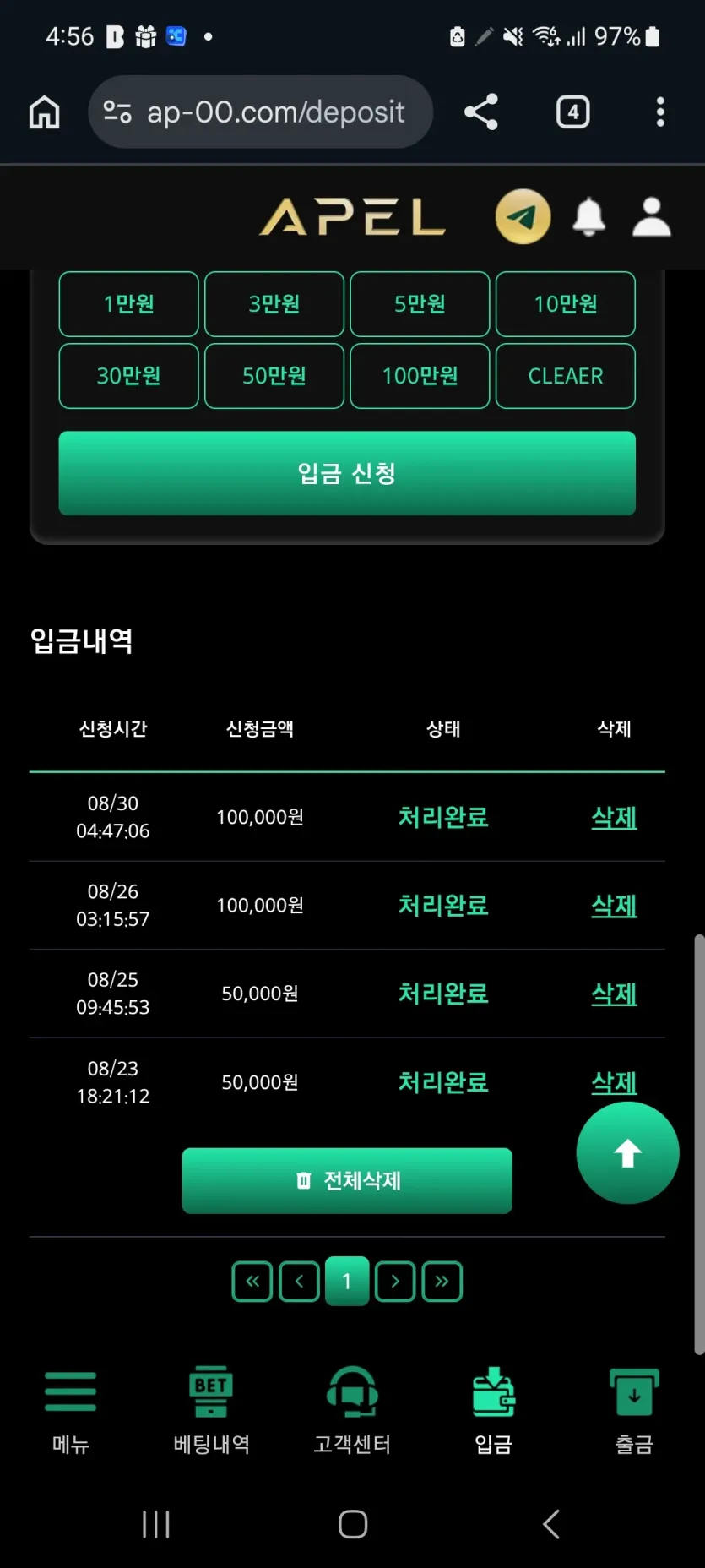Delete the 08/30 deposit record
The height and width of the screenshot is (1568, 705).
pyautogui.click(x=614, y=817)
